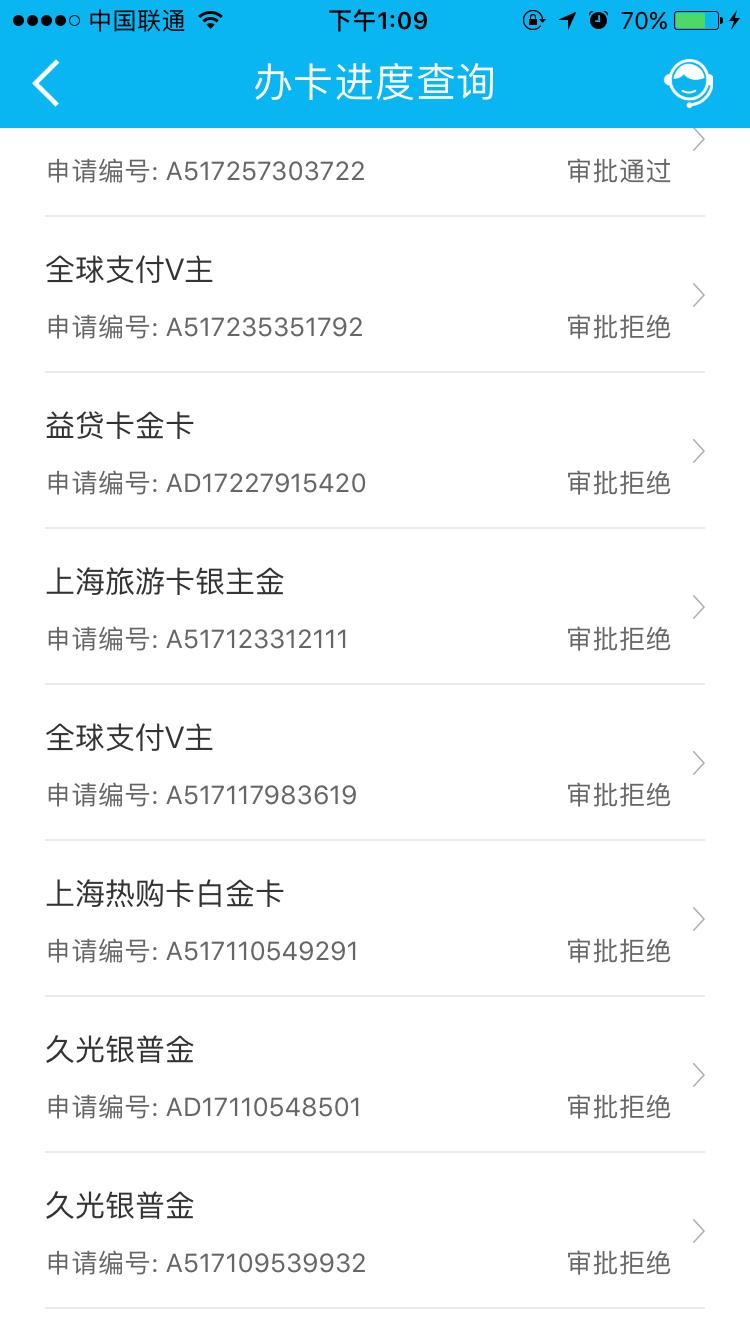Open the 上海热购卡白金卡 application
750x1334 pixels.
(375, 919)
